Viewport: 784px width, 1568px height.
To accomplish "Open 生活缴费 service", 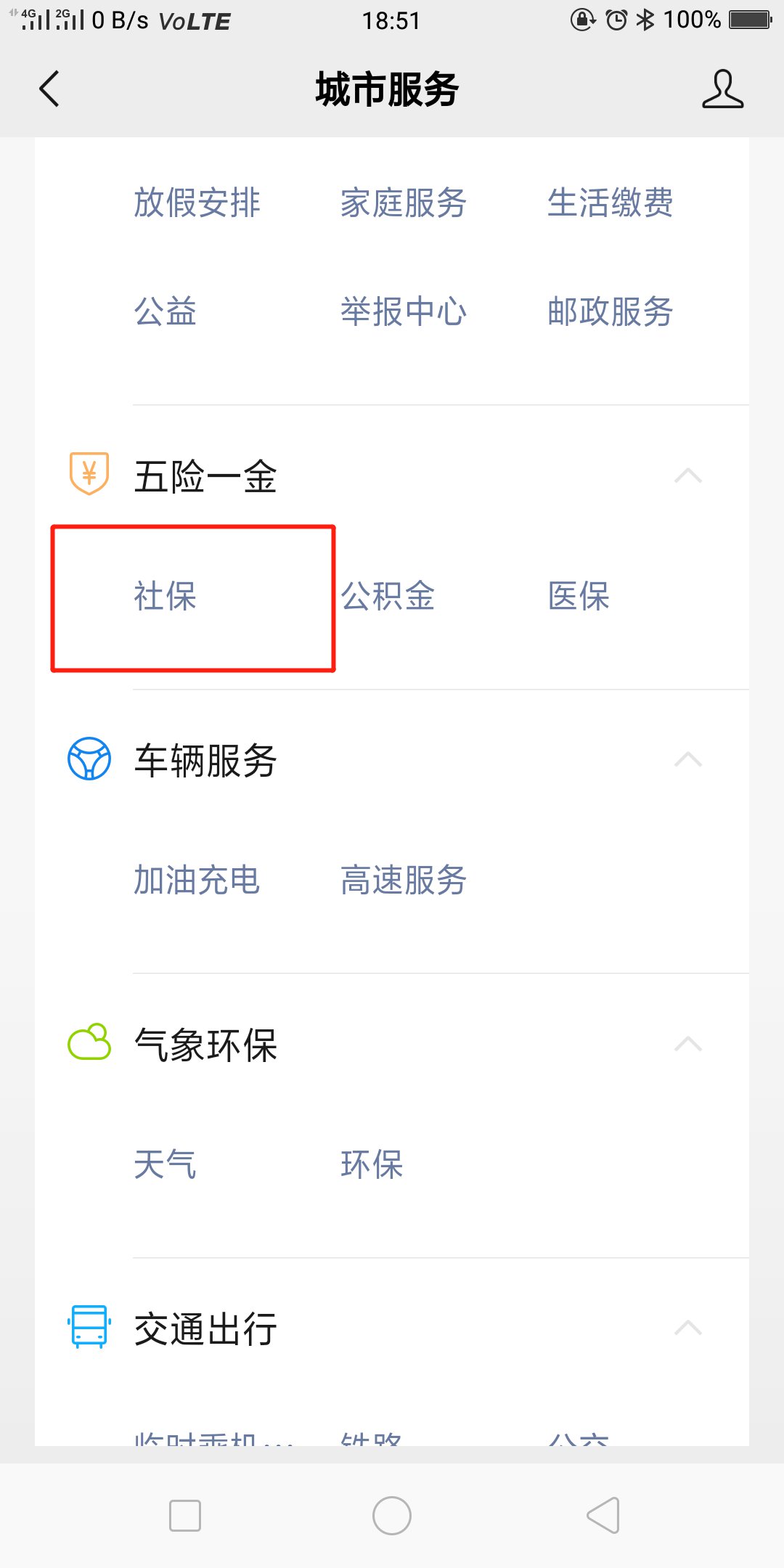I will click(x=610, y=203).
